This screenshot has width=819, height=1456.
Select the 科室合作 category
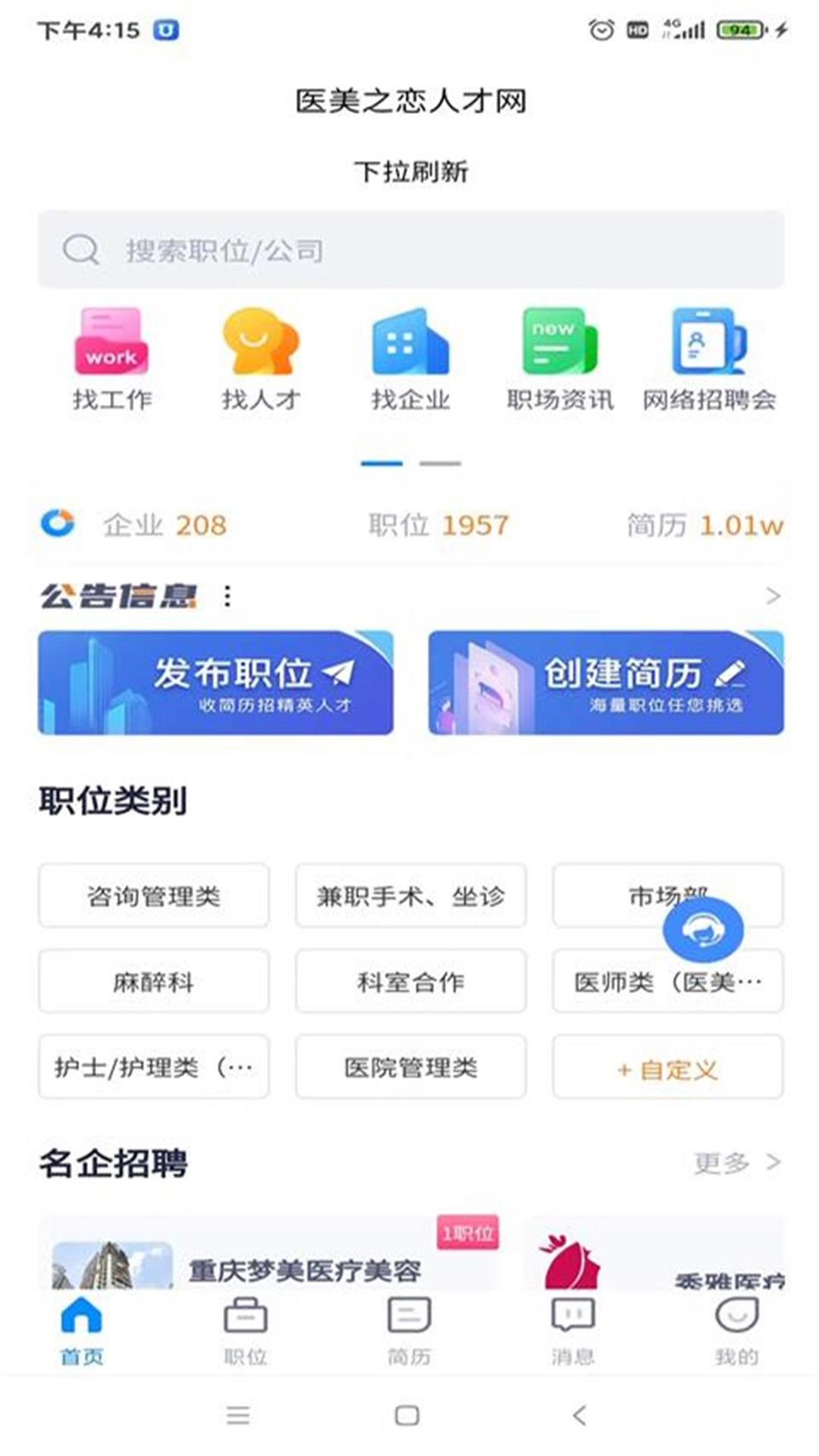(x=410, y=981)
